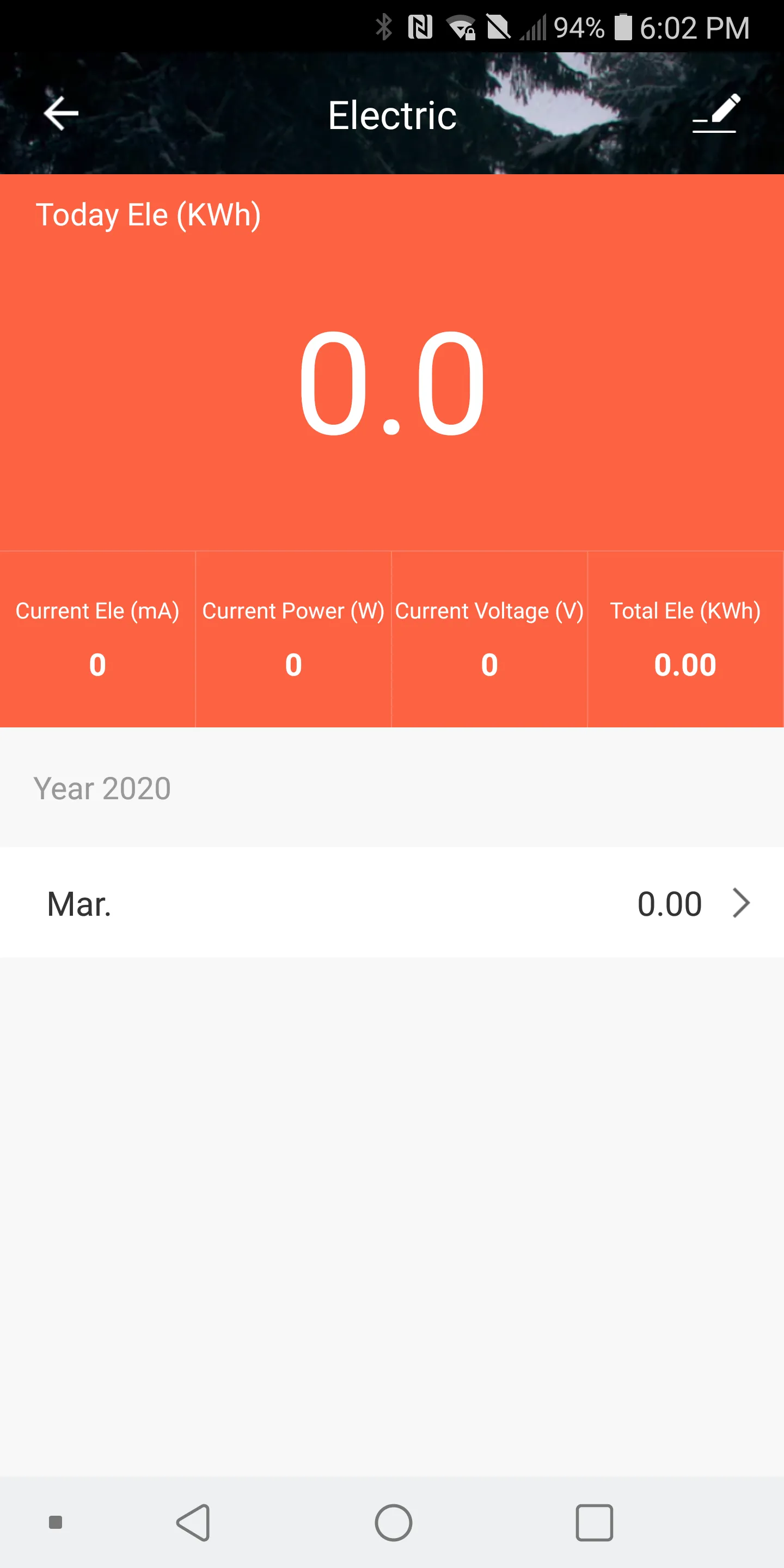
Task: Tap the Wi-Fi signal indicator
Action: coord(460,27)
